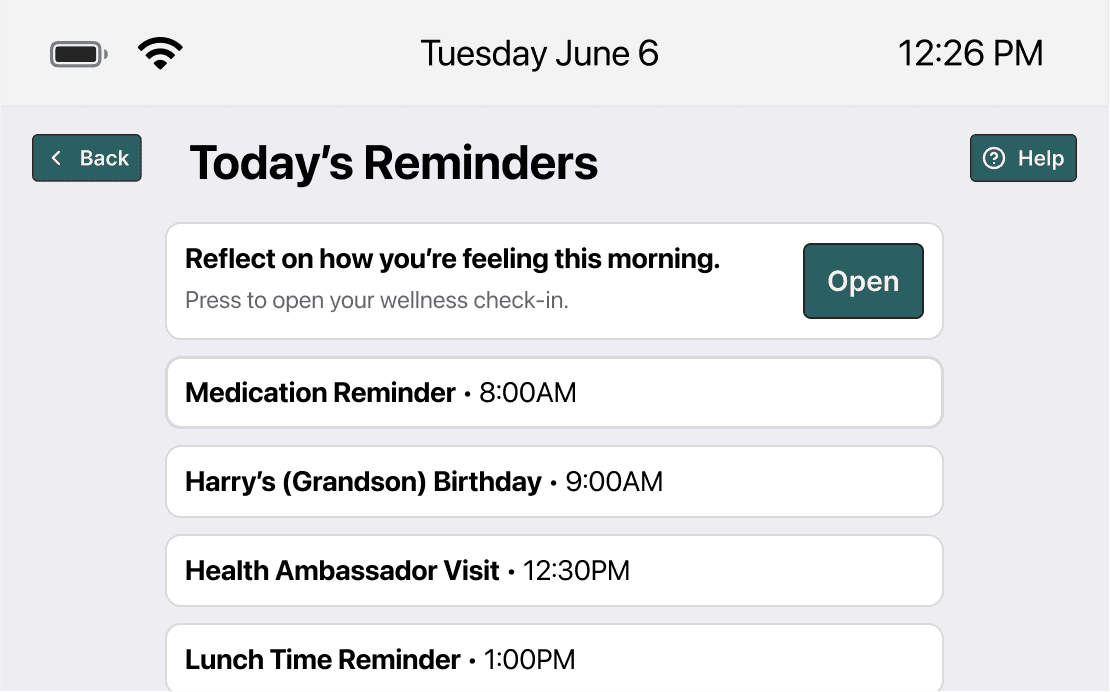The width and height of the screenshot is (1110, 692).
Task: Select the Medication Reminder at 8:00AM
Action: pos(554,393)
